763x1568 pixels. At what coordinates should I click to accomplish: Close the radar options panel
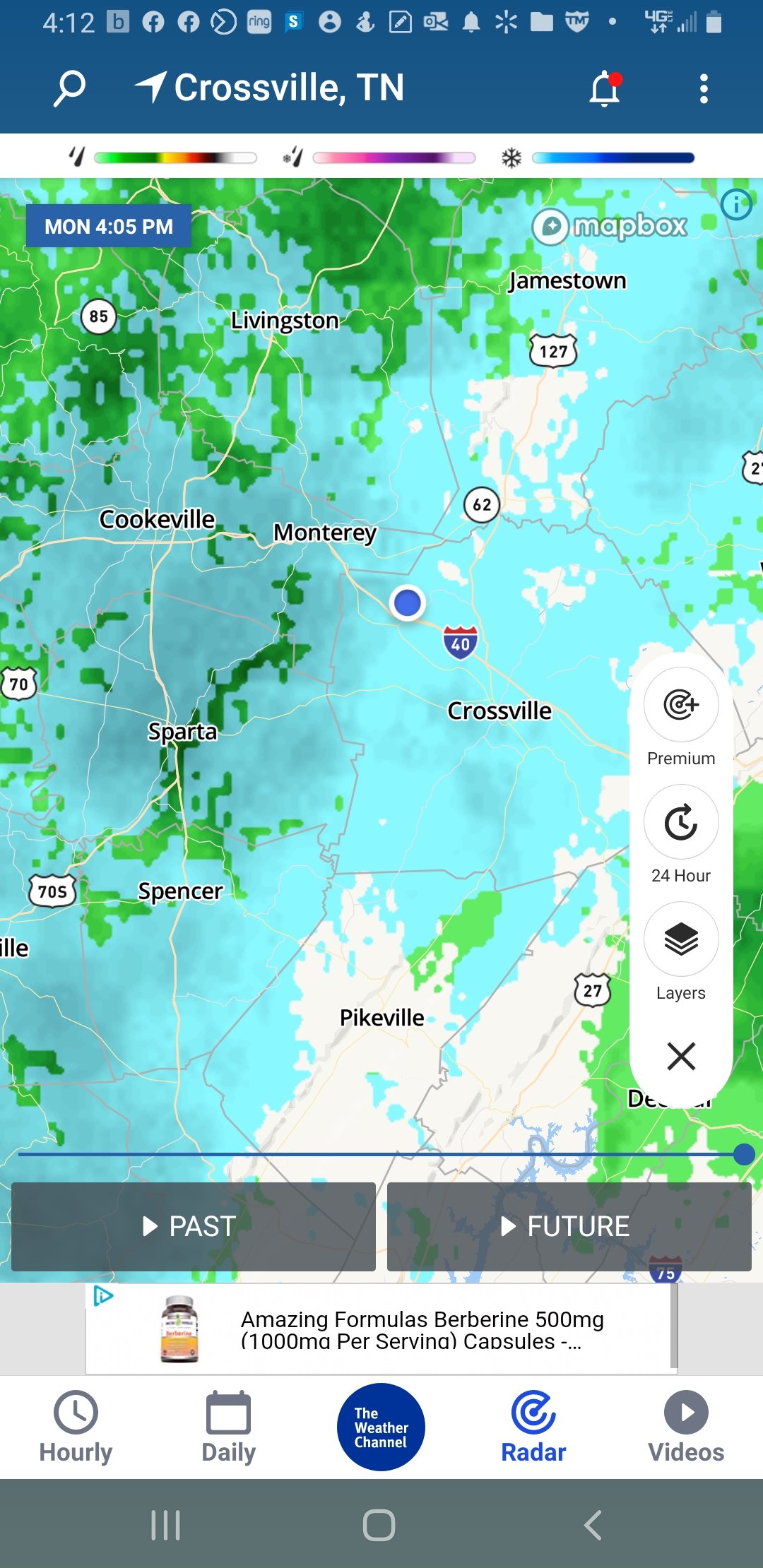coord(681,1056)
